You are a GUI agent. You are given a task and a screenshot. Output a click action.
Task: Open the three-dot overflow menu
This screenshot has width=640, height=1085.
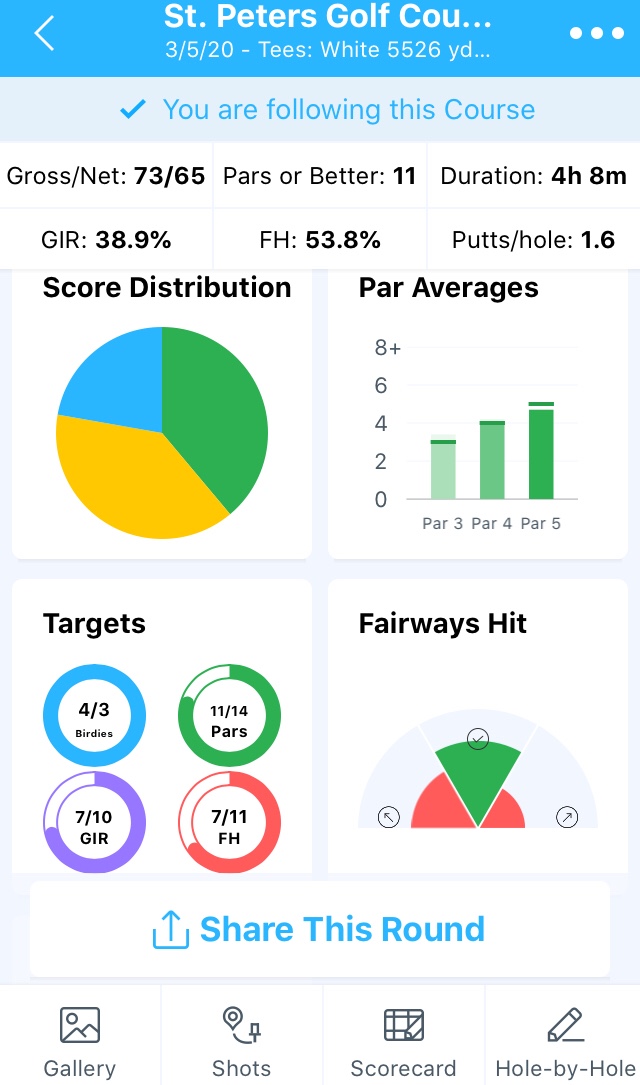[x=596, y=34]
